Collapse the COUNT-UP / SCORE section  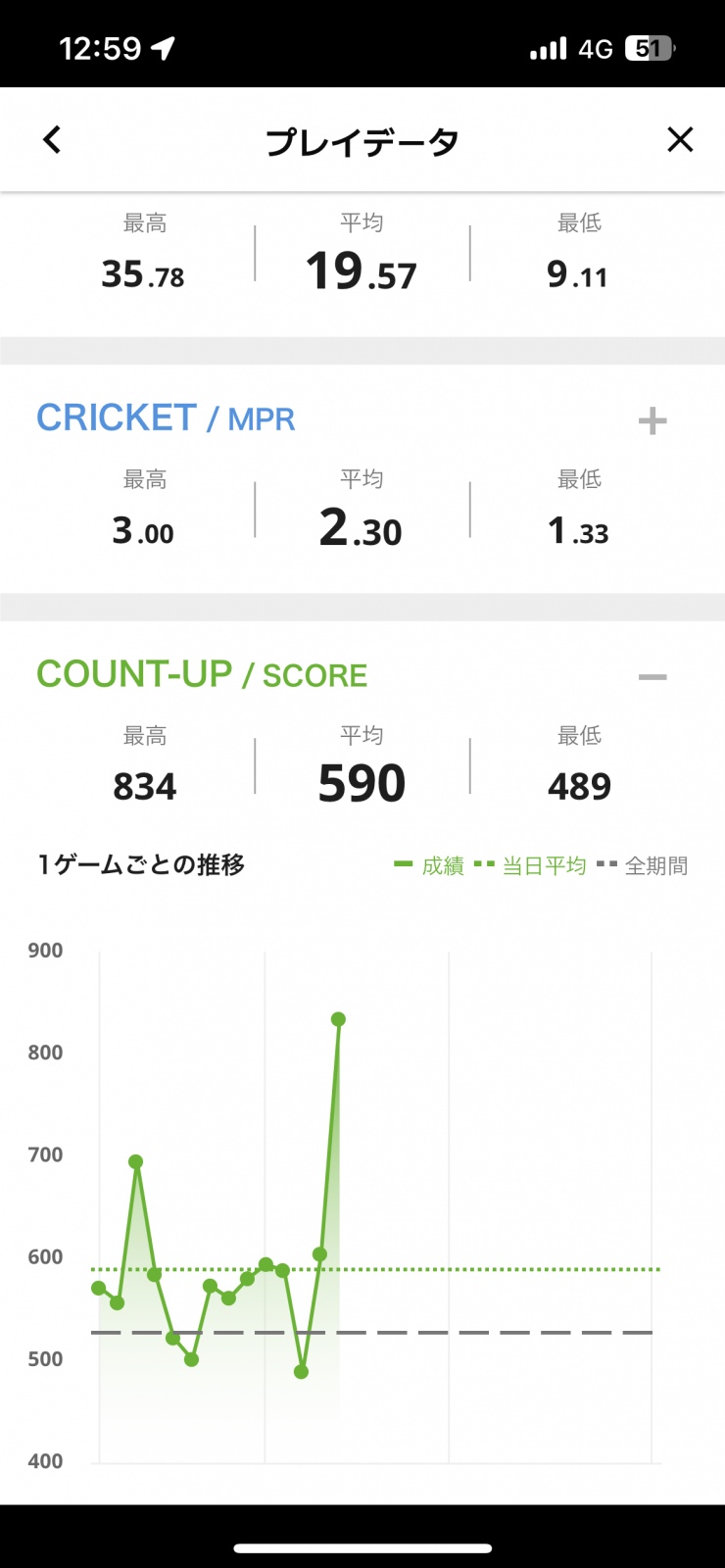coord(652,677)
